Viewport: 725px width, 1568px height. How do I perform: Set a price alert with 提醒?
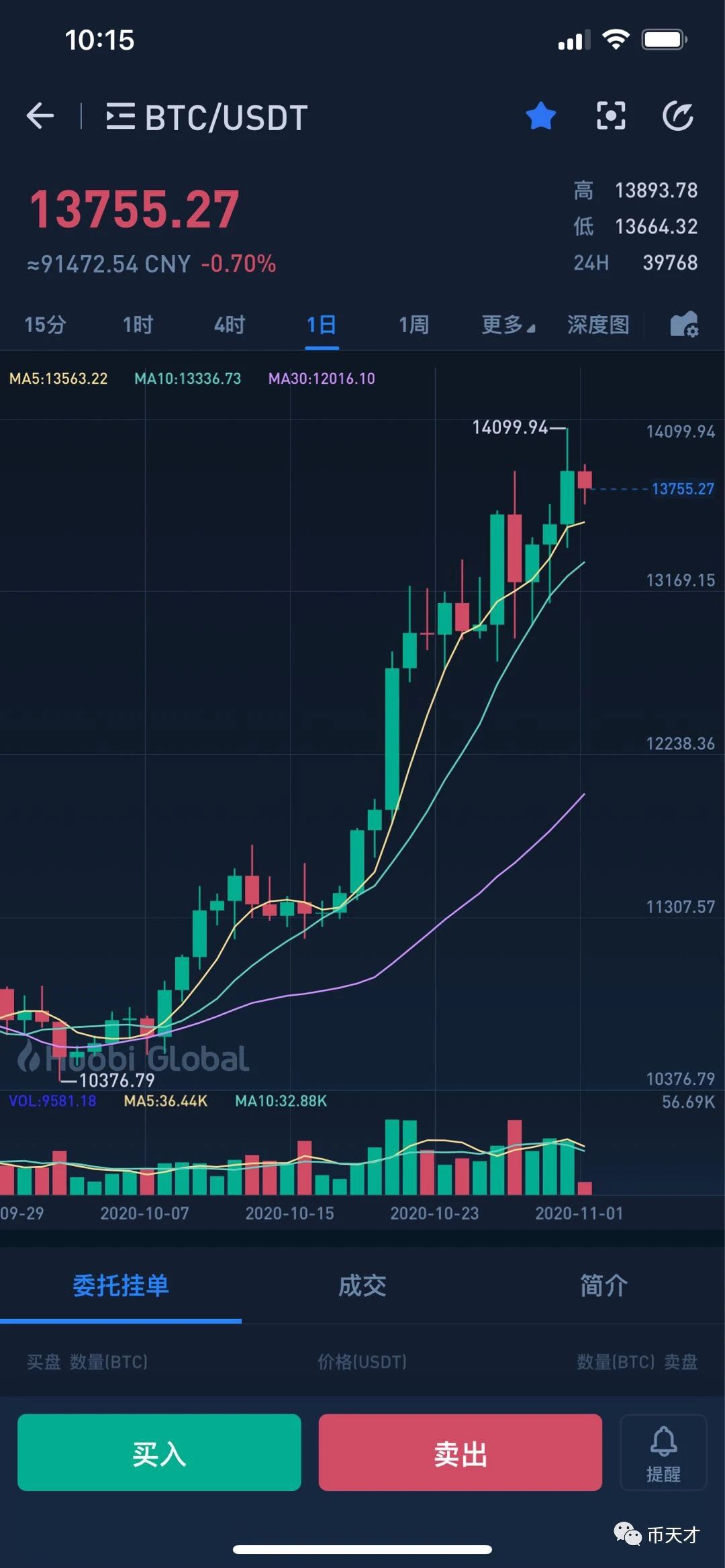coord(663,1453)
